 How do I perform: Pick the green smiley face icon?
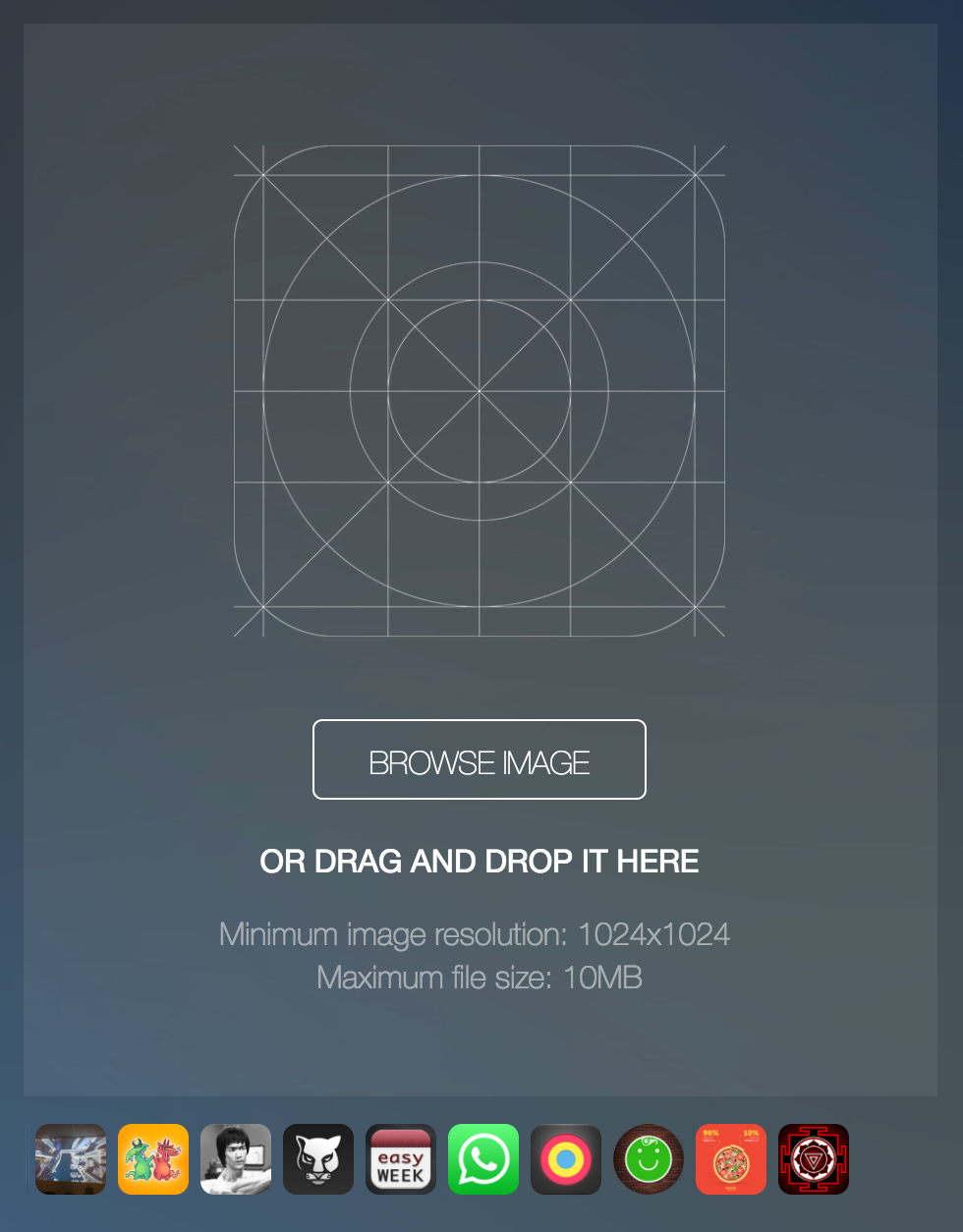[x=649, y=1159]
